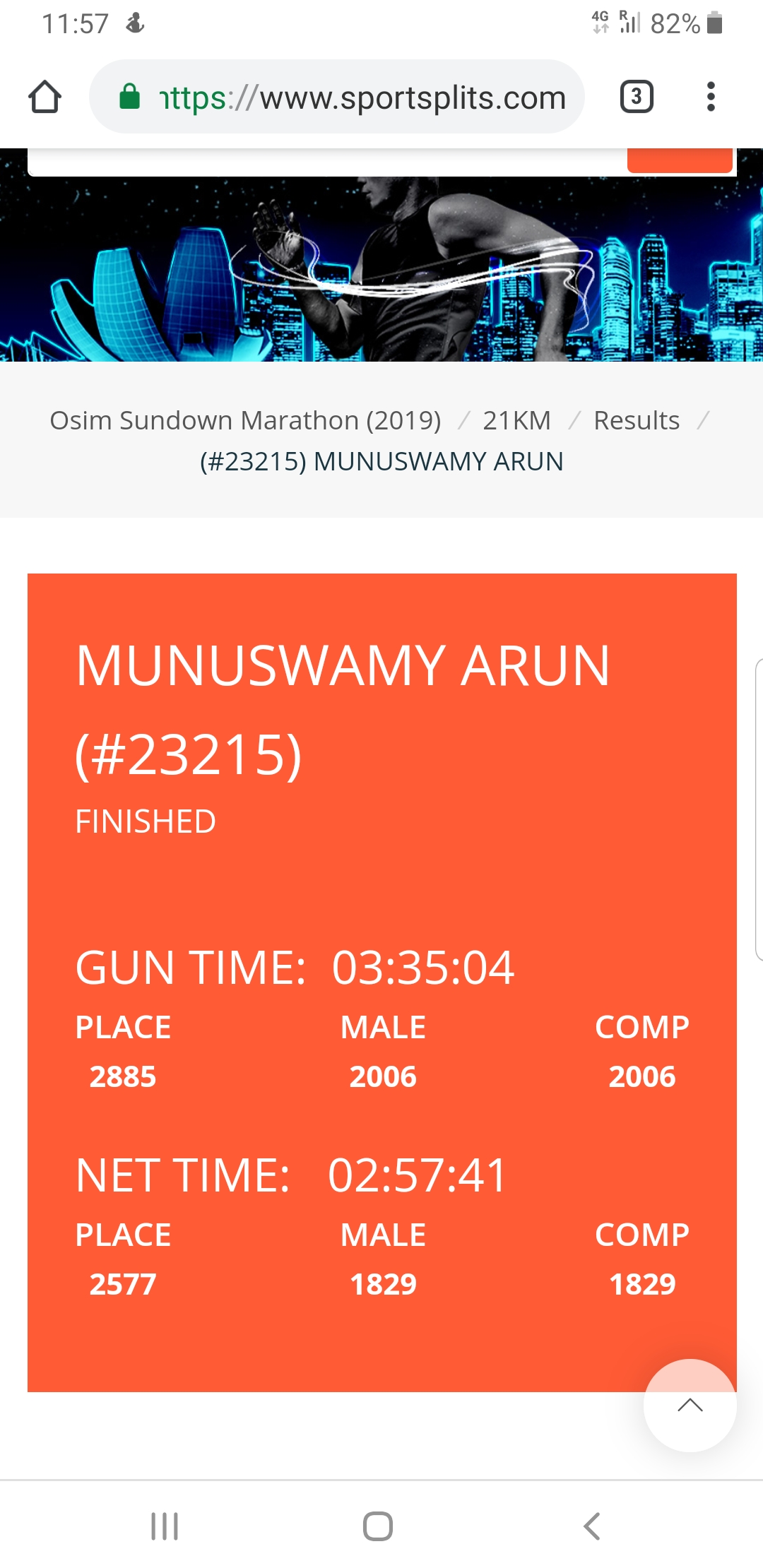Tap the scroll-to-top arrow button
The image size is (763, 1568).
[690, 1405]
